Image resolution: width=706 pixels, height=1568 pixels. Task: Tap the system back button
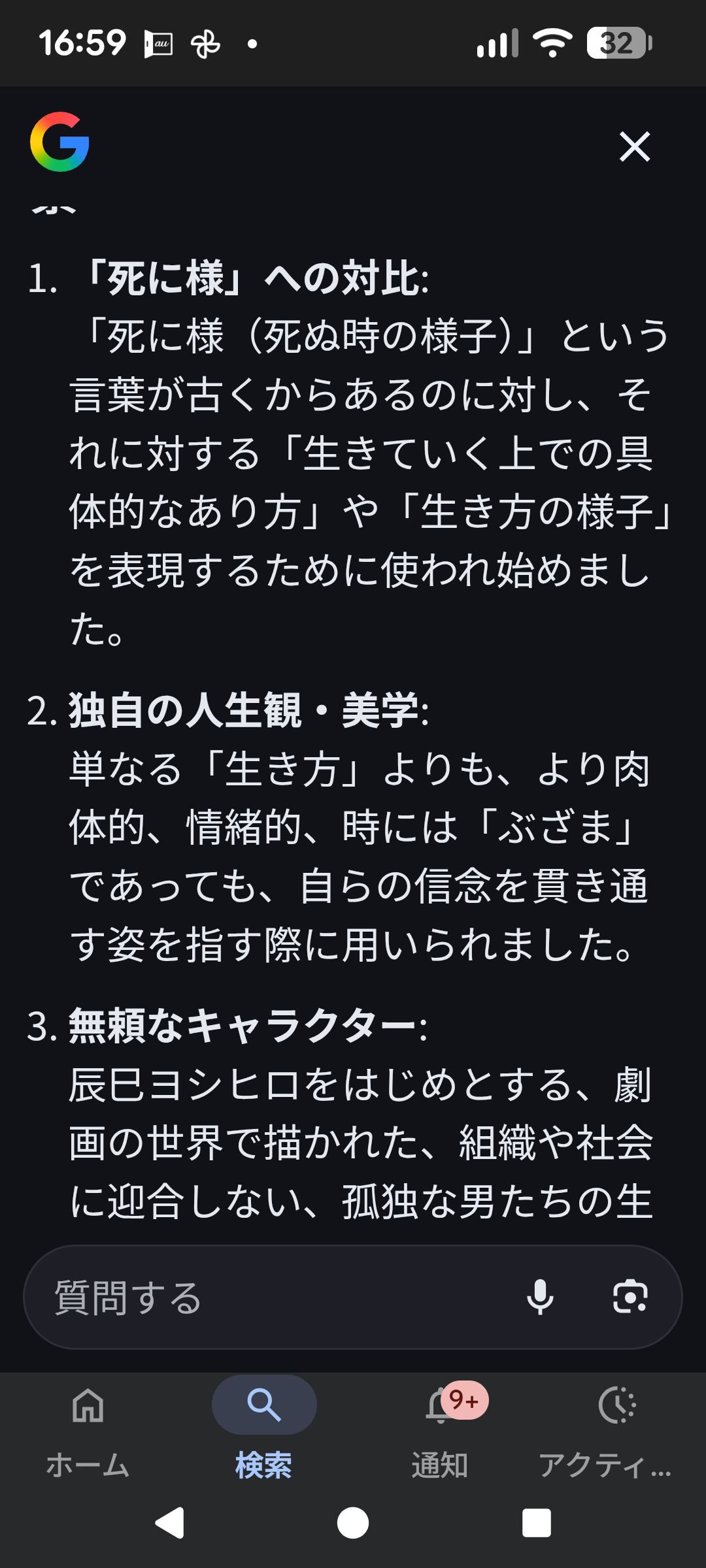point(170,1523)
